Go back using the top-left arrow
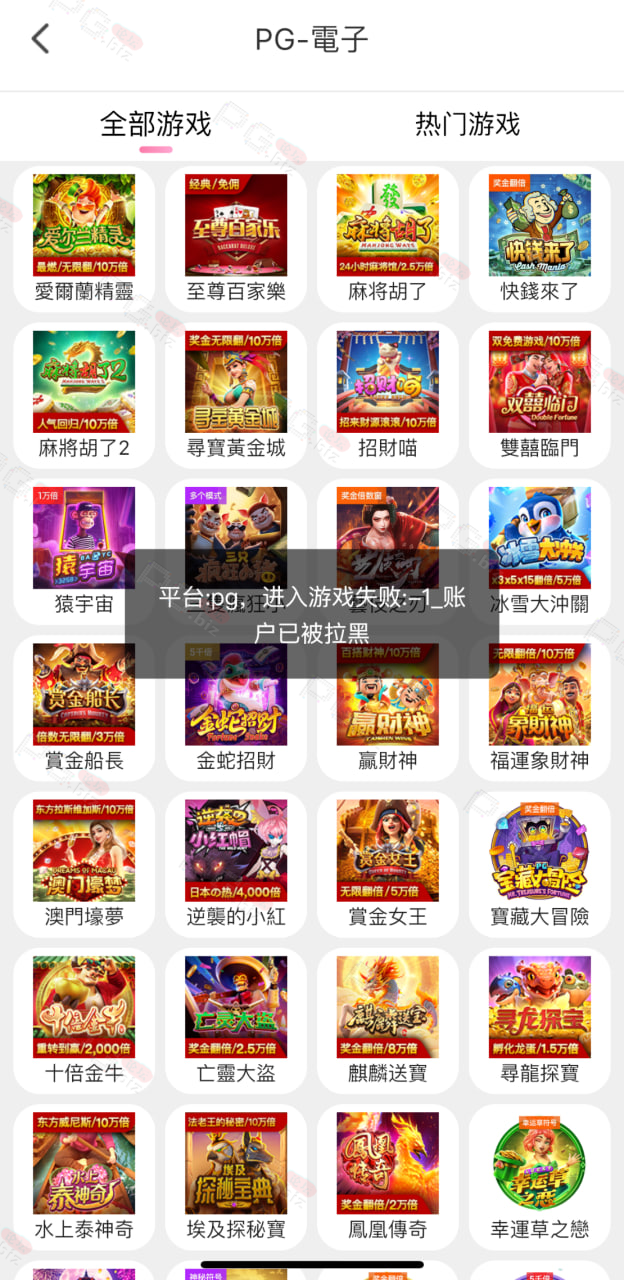The height and width of the screenshot is (1280, 624). coord(40,39)
